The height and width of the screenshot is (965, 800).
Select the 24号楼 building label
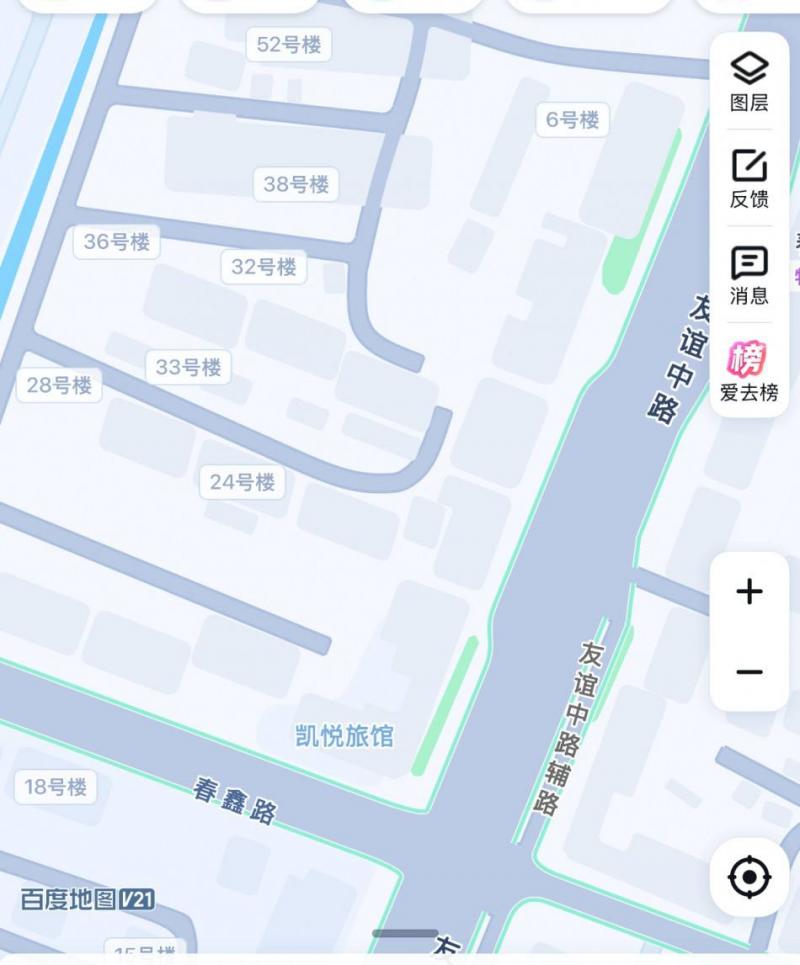point(244,482)
